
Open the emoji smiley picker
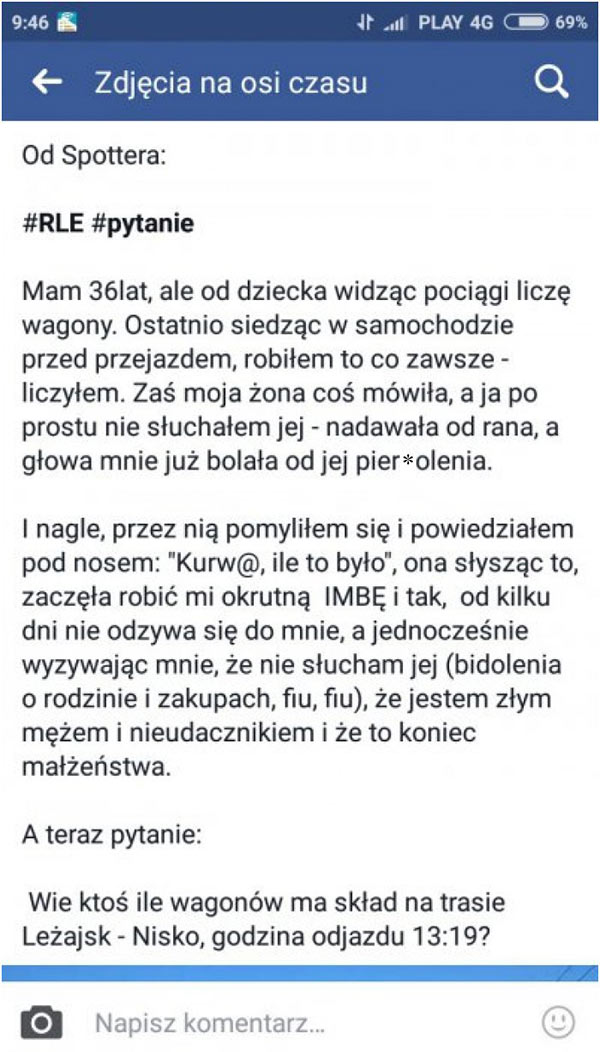[558, 1021]
